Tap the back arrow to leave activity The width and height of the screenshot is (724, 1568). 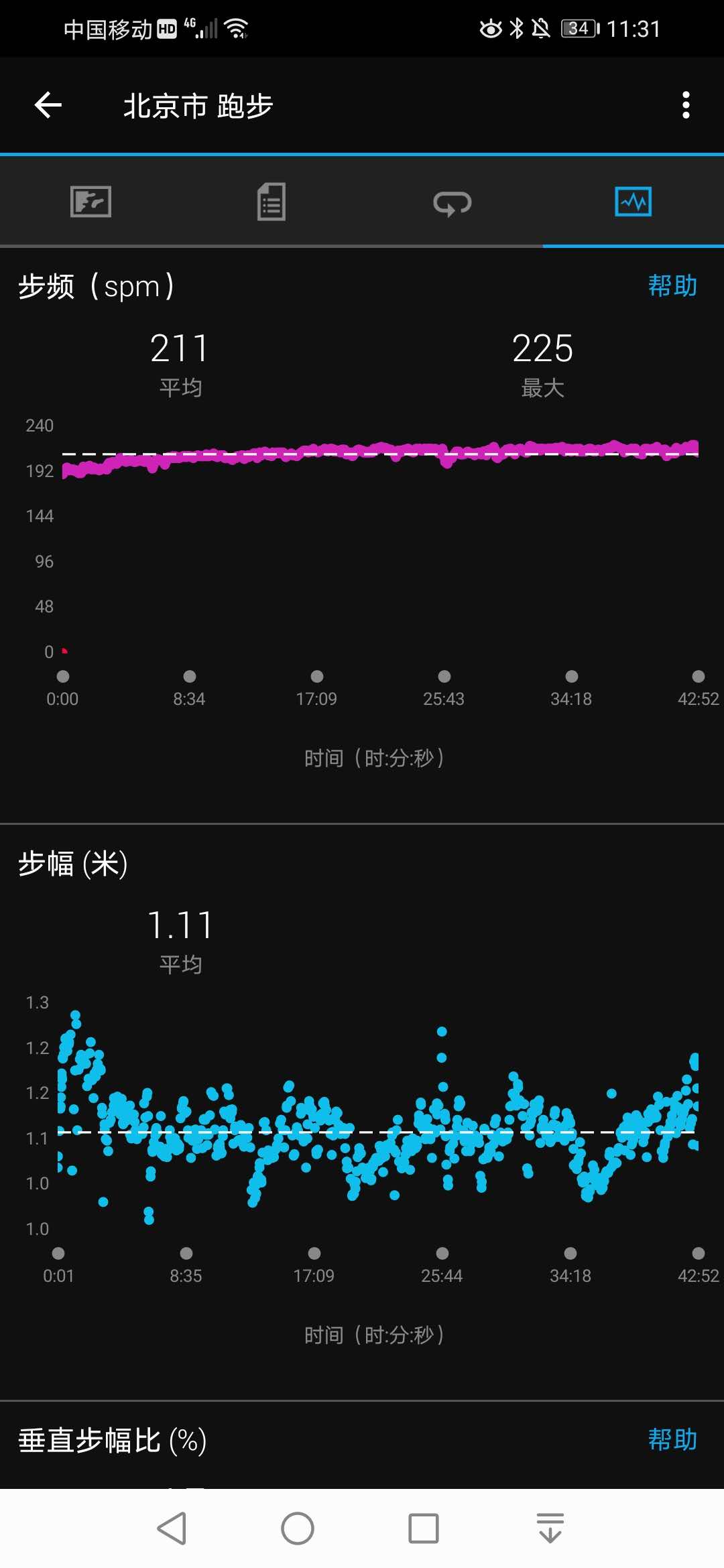pos(47,105)
